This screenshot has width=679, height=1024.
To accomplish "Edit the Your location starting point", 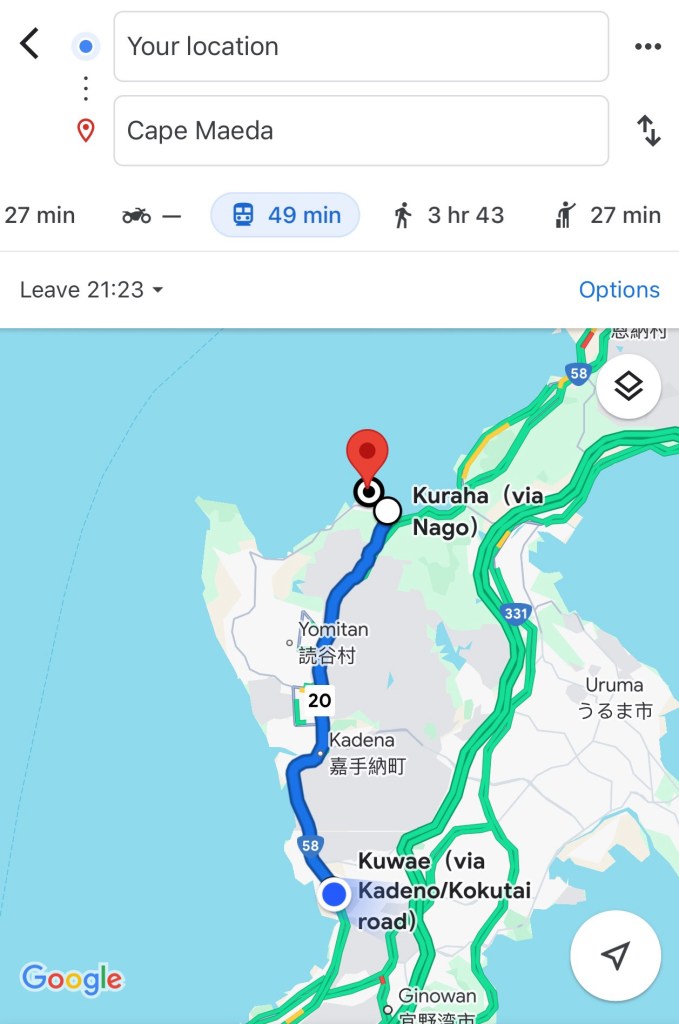I will click(x=360, y=46).
